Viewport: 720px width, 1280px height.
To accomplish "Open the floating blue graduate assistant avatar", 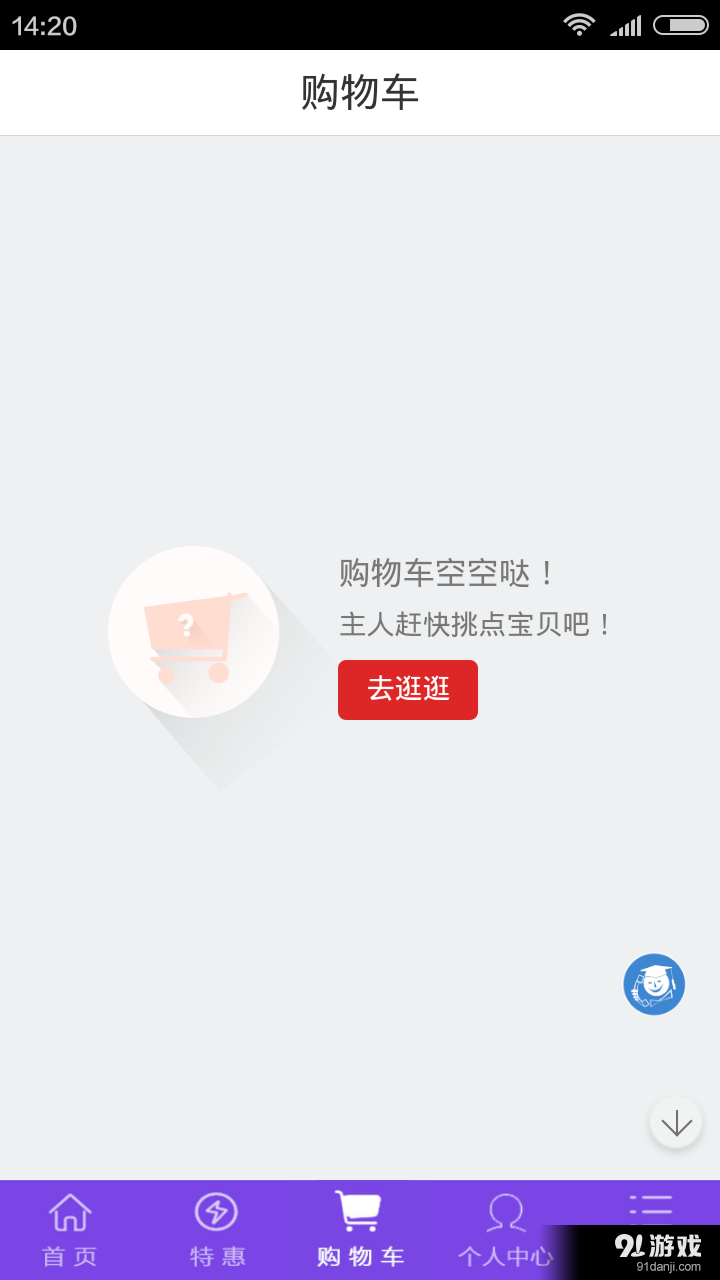I will click(654, 984).
